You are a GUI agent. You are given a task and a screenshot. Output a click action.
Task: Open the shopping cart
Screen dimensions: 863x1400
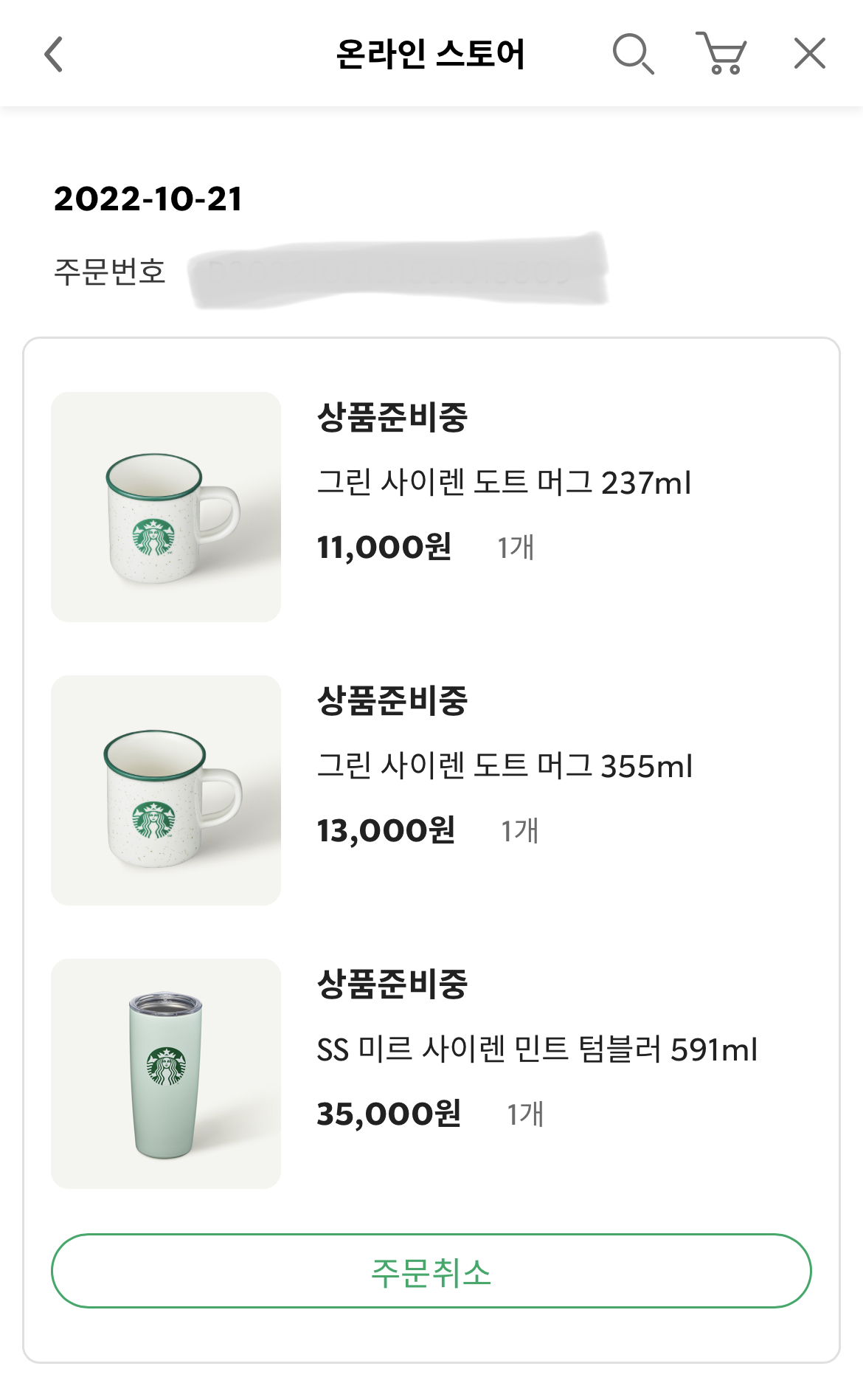(x=721, y=53)
